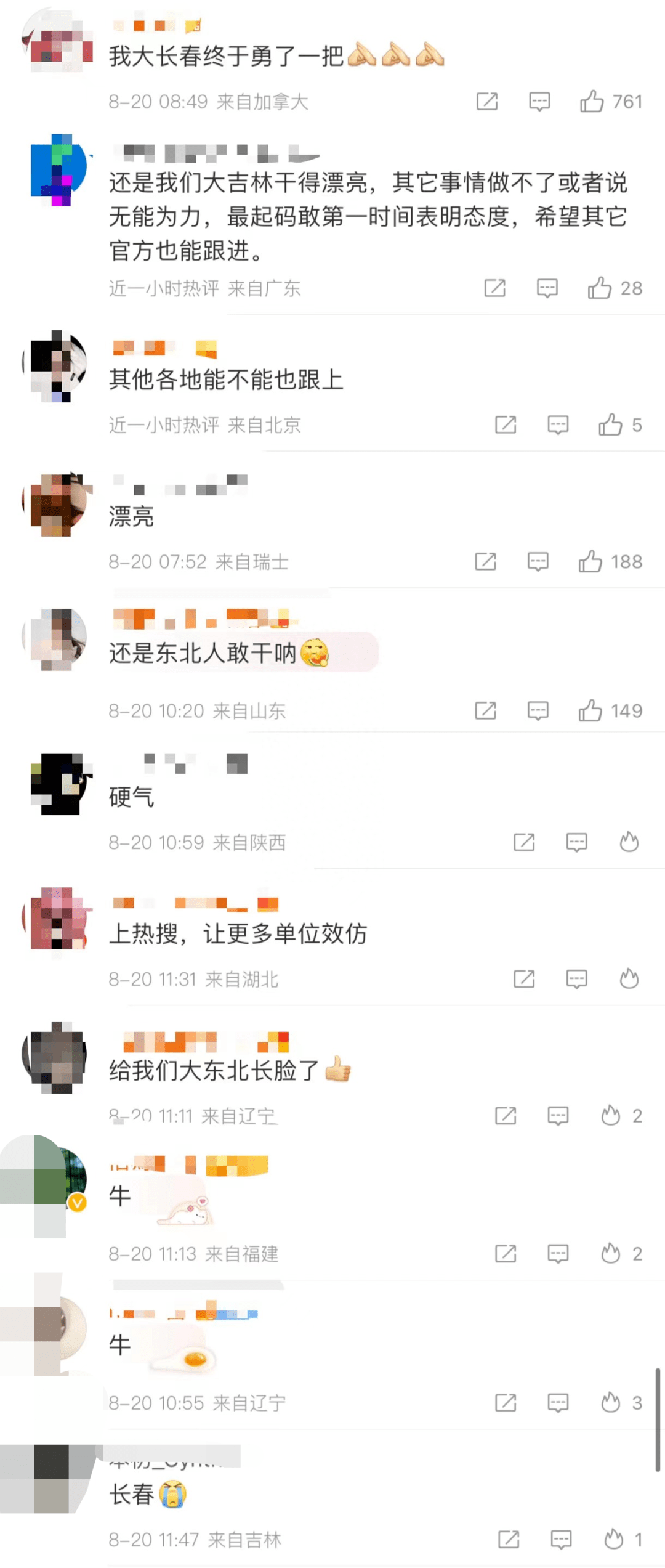
Task: Reply to the '硬气' comment
Action: click(x=577, y=842)
